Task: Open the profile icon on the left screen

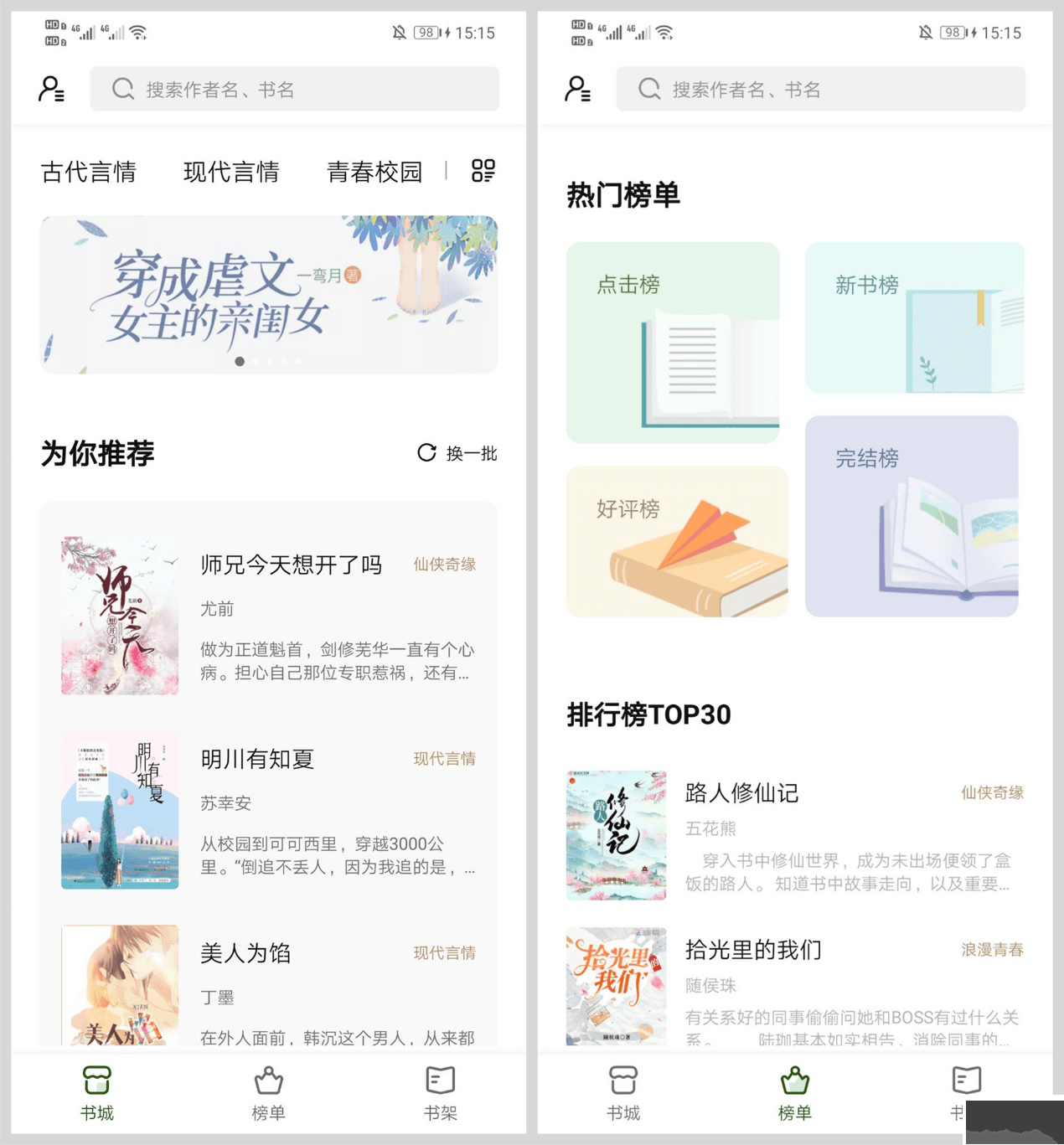Action: tap(51, 89)
